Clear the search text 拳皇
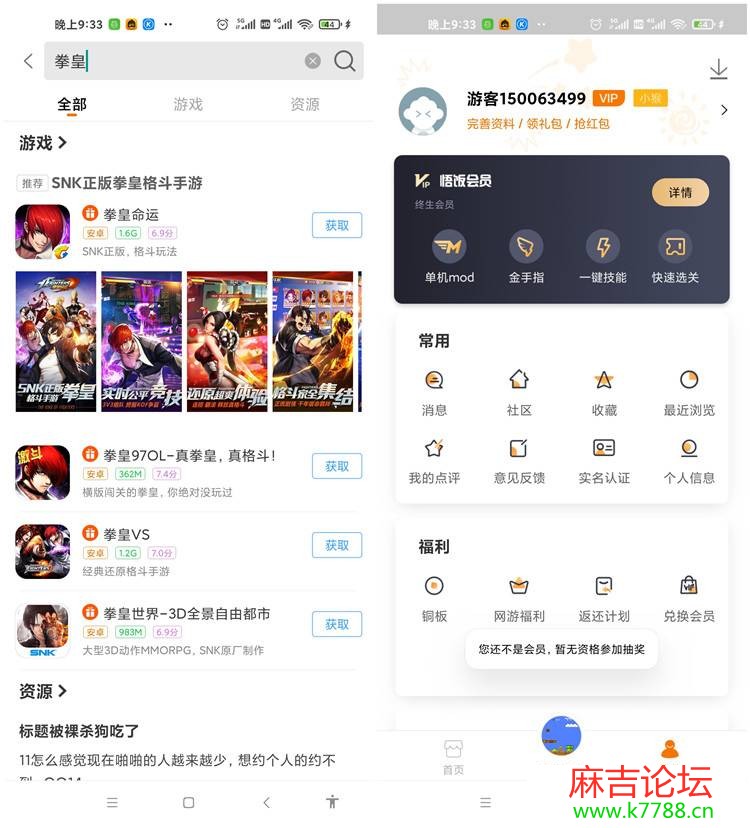 click(313, 61)
